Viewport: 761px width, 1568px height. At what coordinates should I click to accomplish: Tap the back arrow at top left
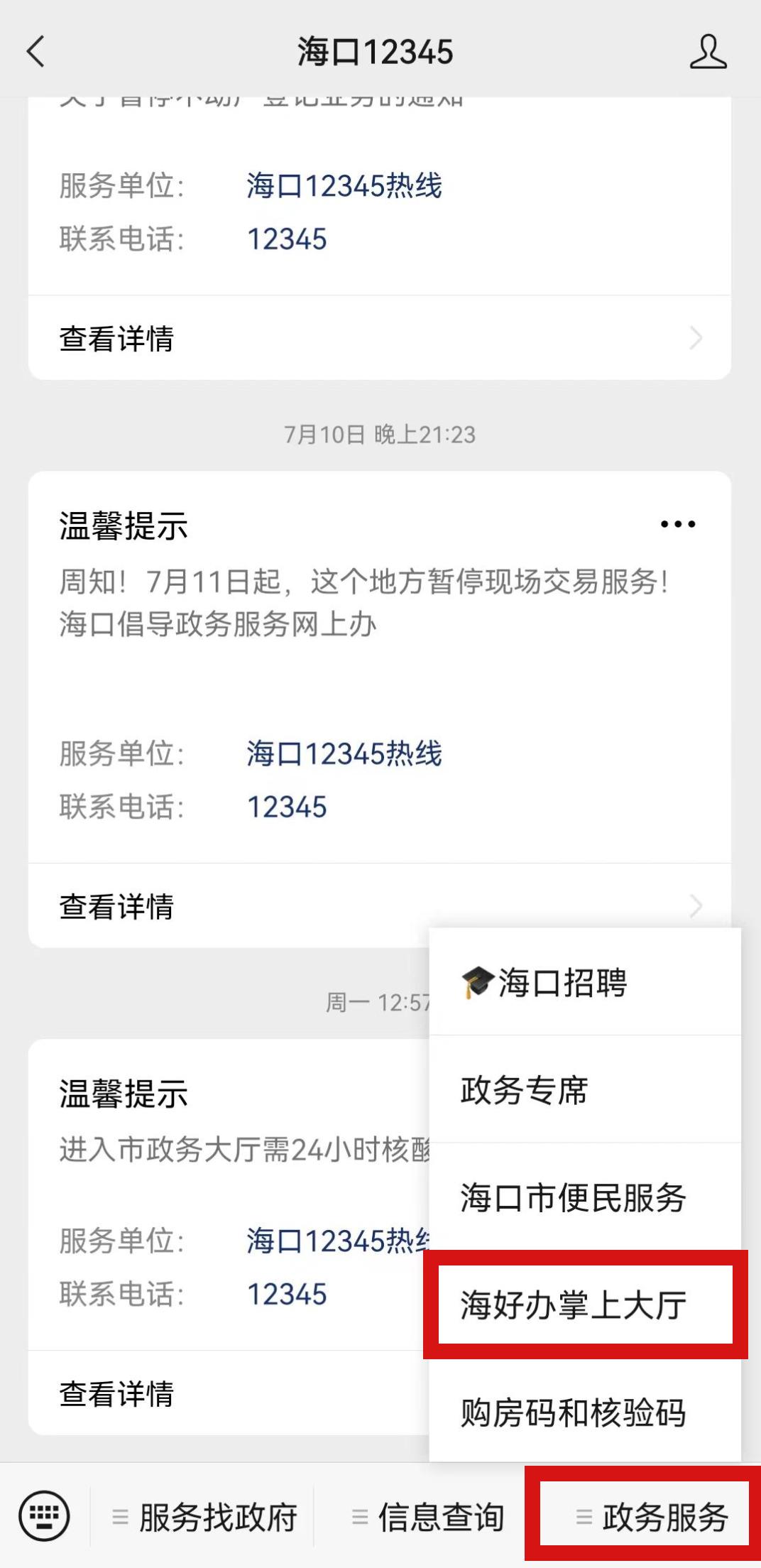[34, 52]
